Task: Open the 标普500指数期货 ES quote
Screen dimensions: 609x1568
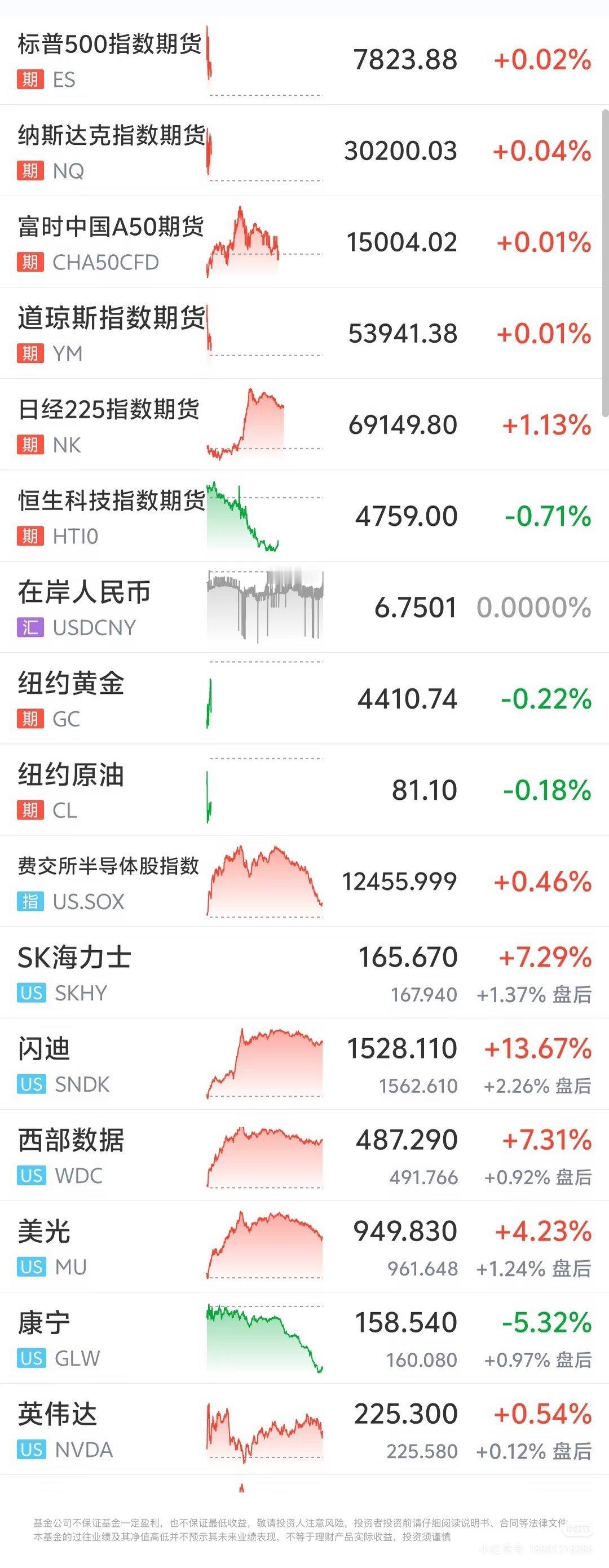Action: [x=304, y=59]
